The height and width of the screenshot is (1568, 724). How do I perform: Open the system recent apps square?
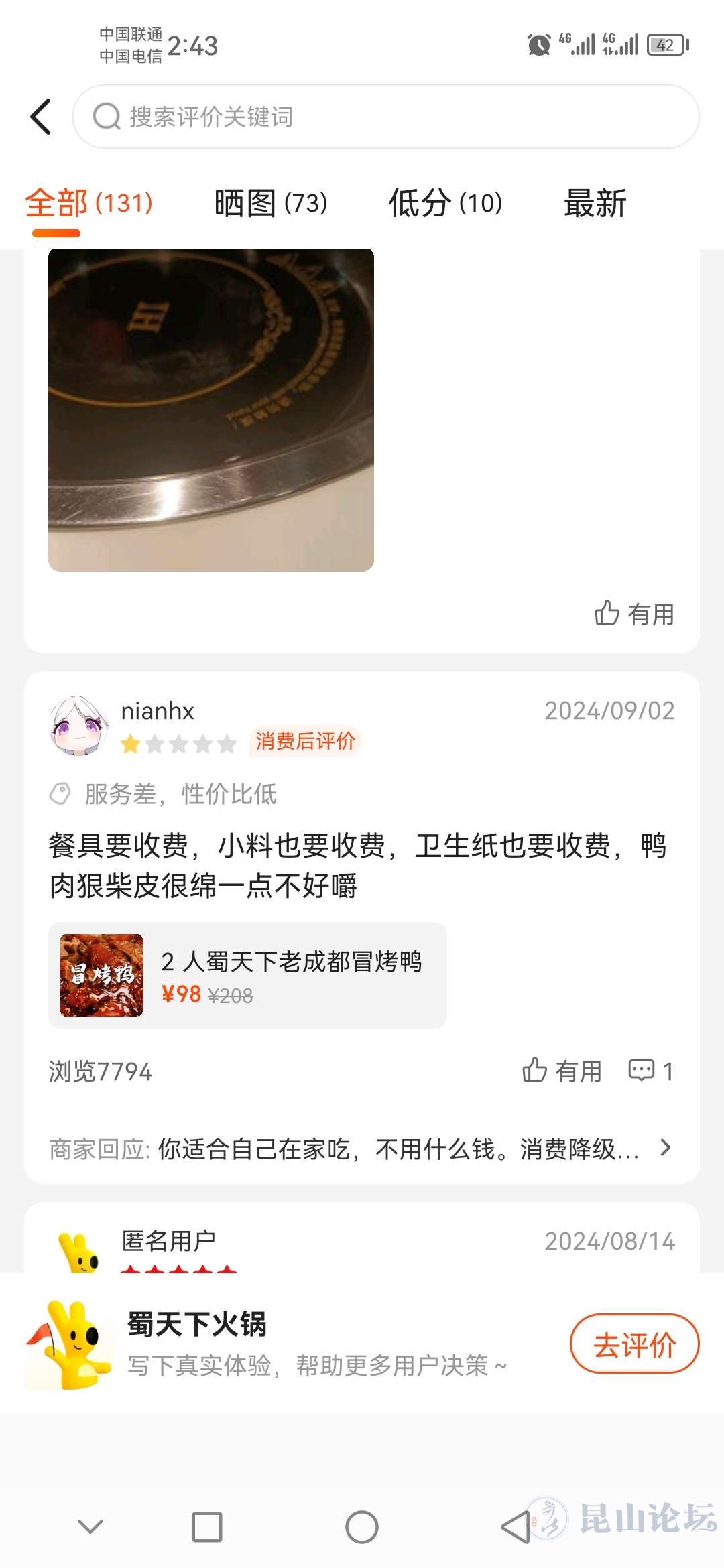pos(206,1527)
